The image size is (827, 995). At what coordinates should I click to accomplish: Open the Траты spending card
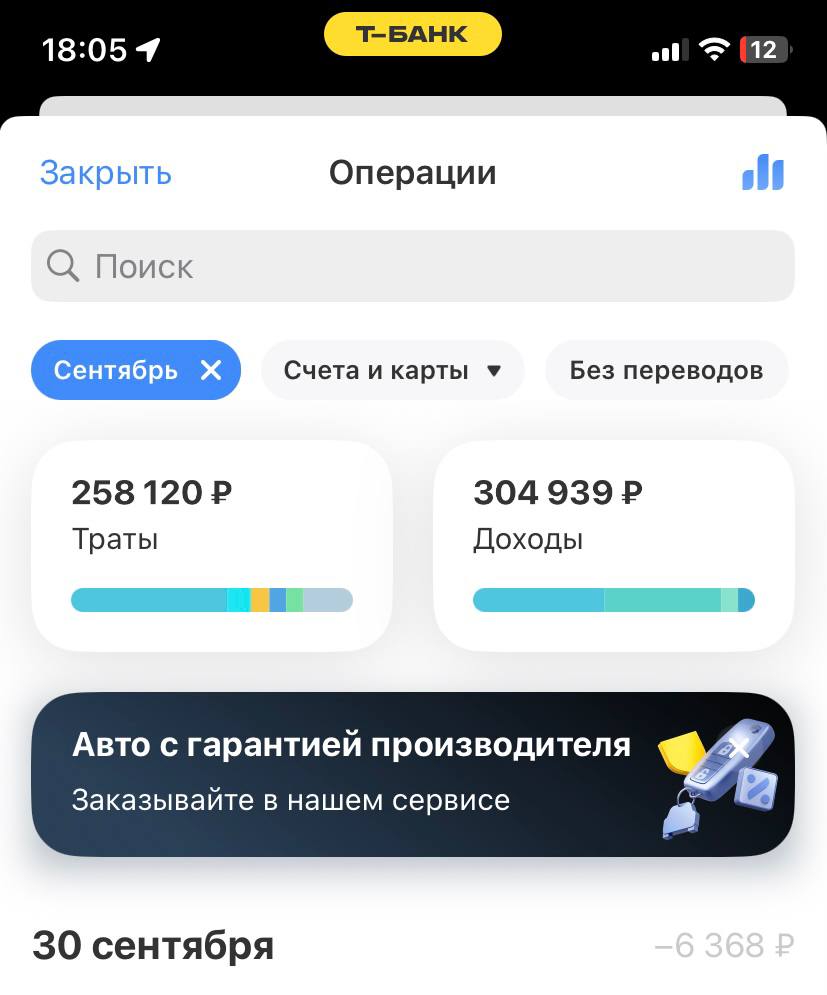click(x=212, y=545)
